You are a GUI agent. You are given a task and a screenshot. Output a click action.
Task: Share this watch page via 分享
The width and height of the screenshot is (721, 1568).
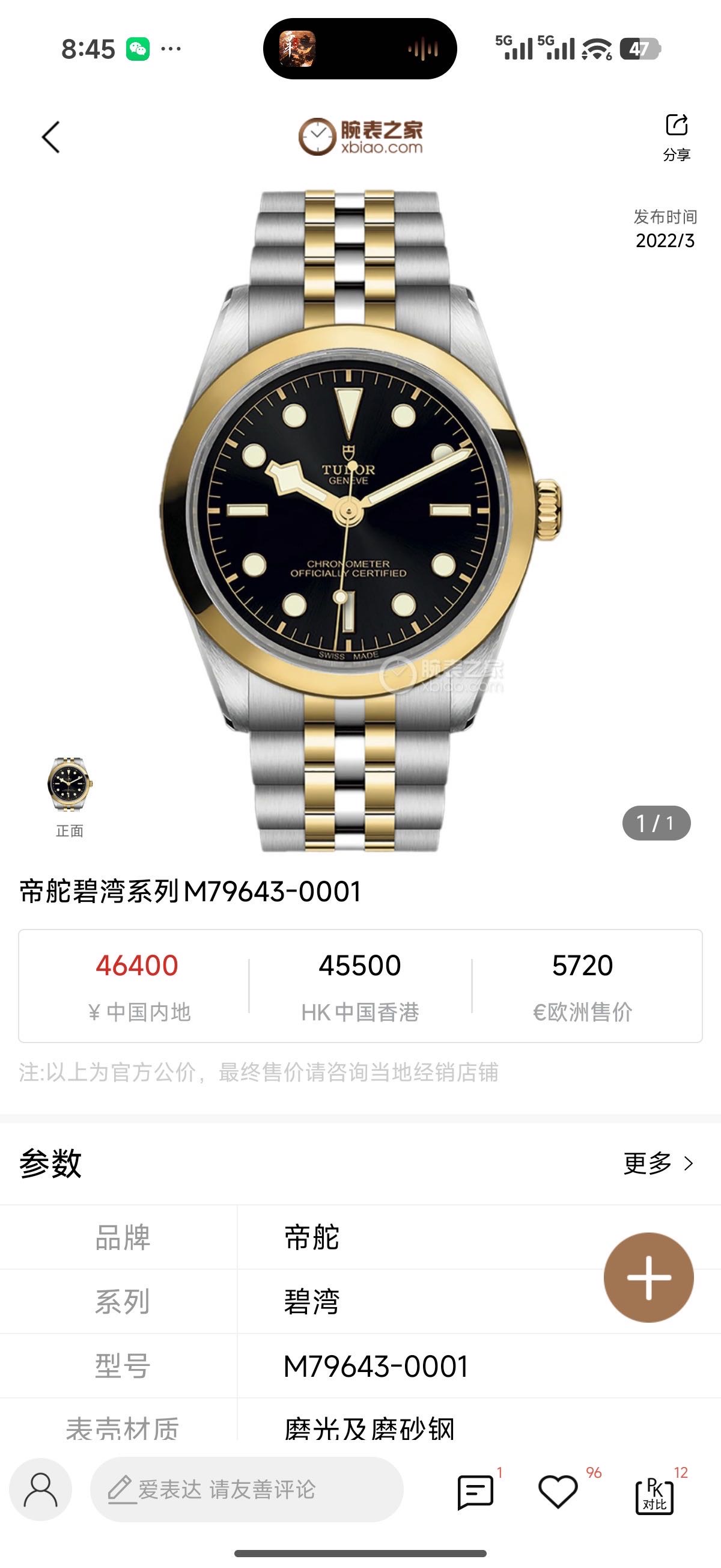click(676, 136)
